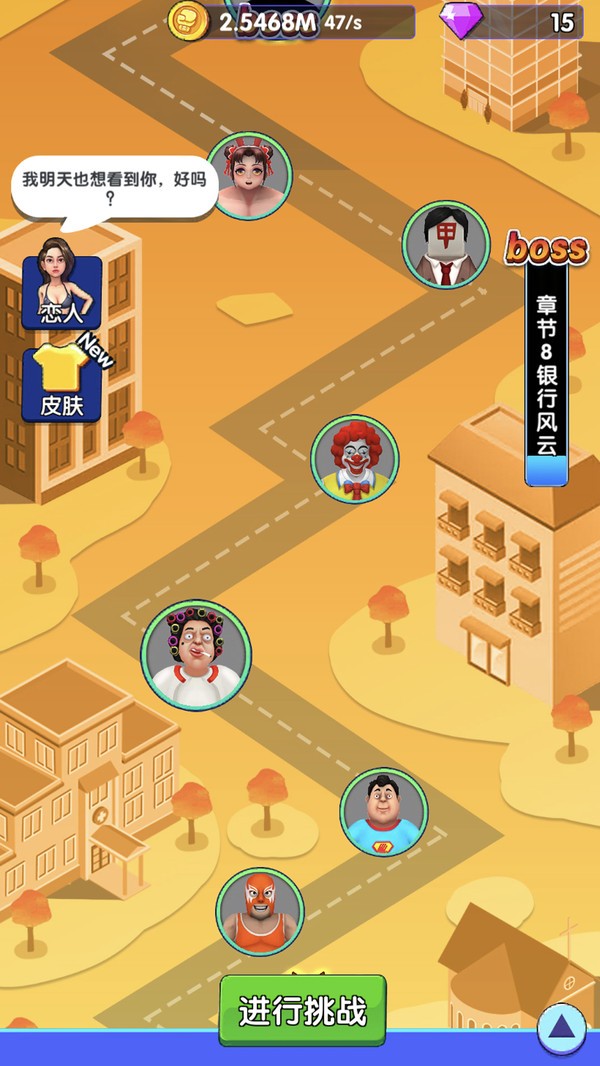
Task: Select the chubby superhero opponent
Action: click(x=384, y=812)
